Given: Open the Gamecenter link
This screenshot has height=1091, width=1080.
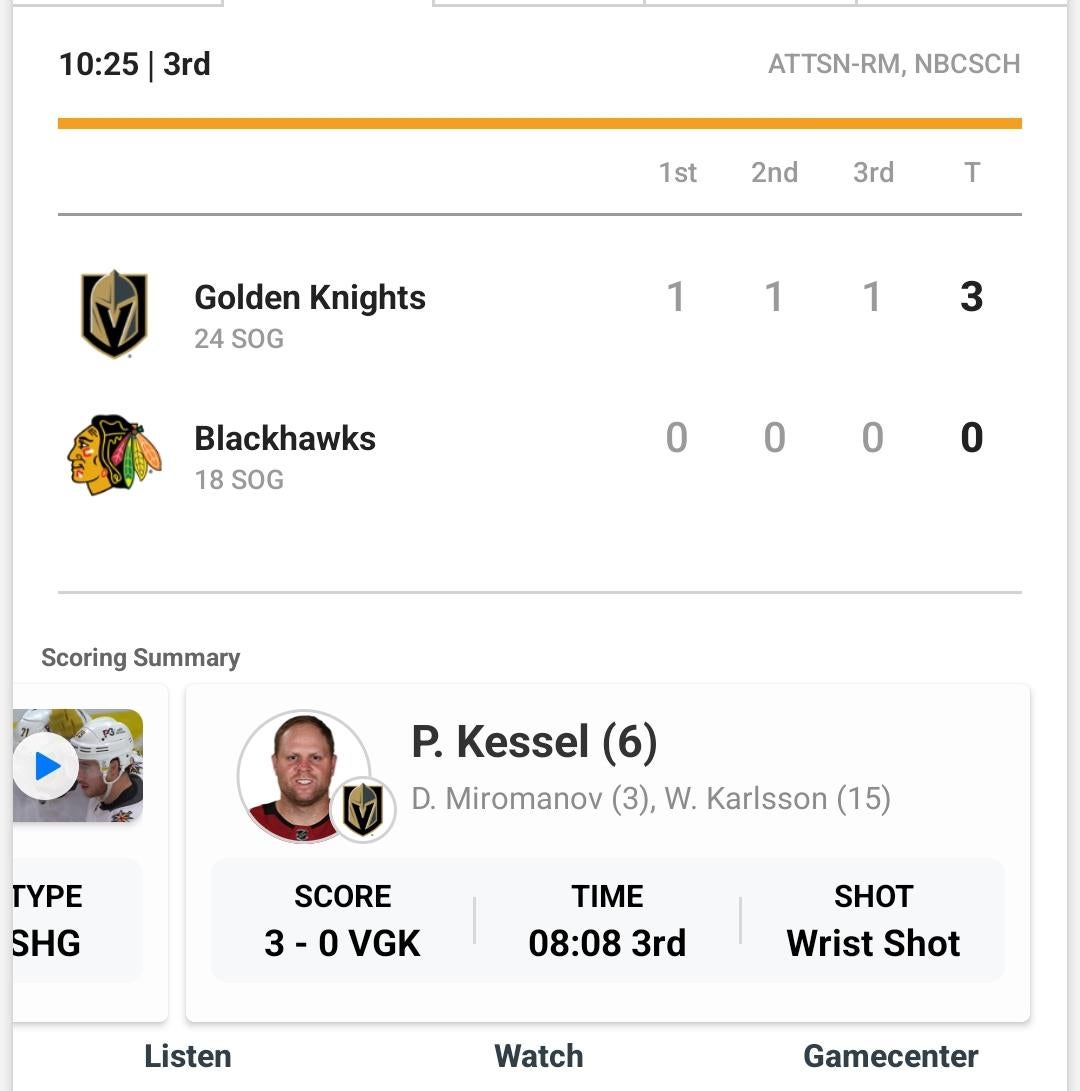Looking at the screenshot, I should [x=890, y=1056].
